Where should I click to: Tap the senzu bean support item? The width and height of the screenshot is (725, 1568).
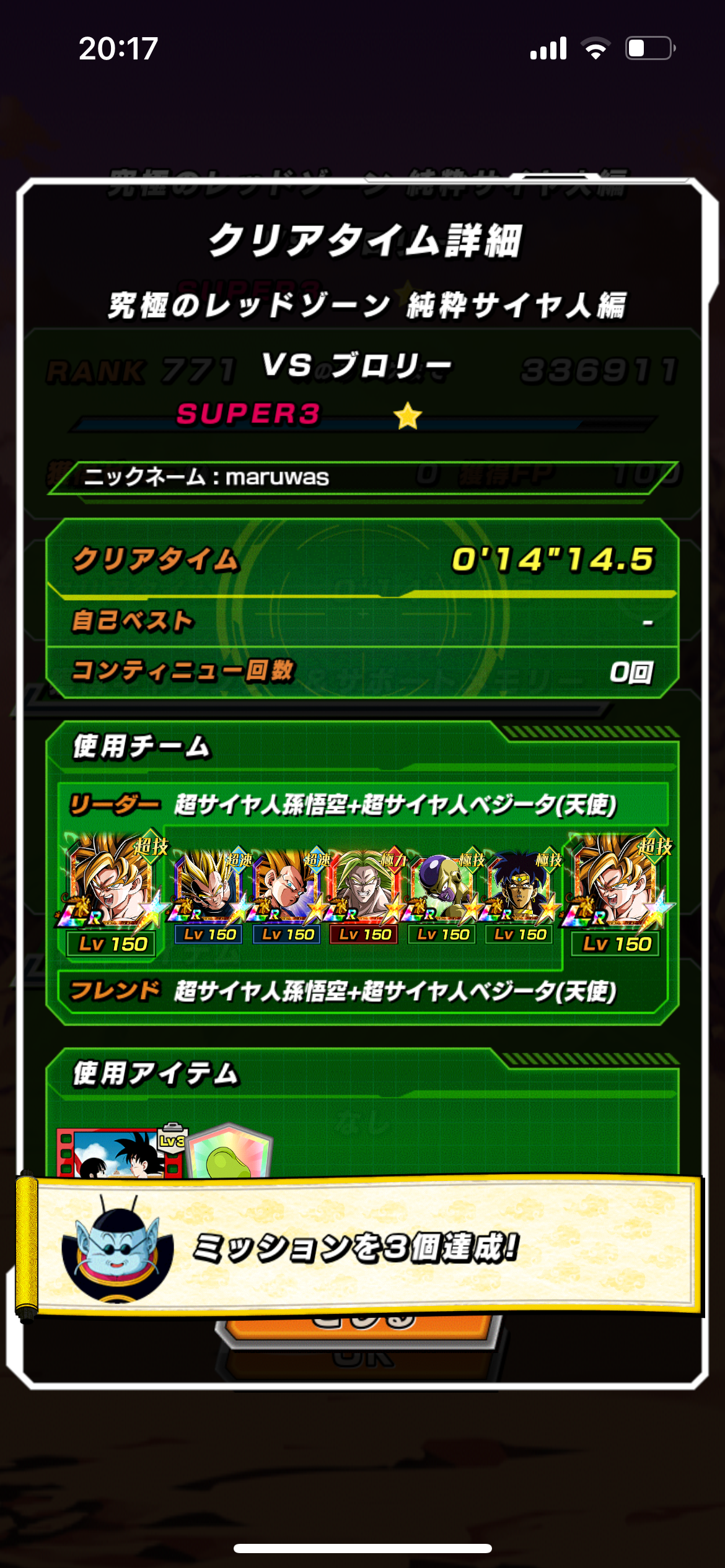click(229, 1152)
